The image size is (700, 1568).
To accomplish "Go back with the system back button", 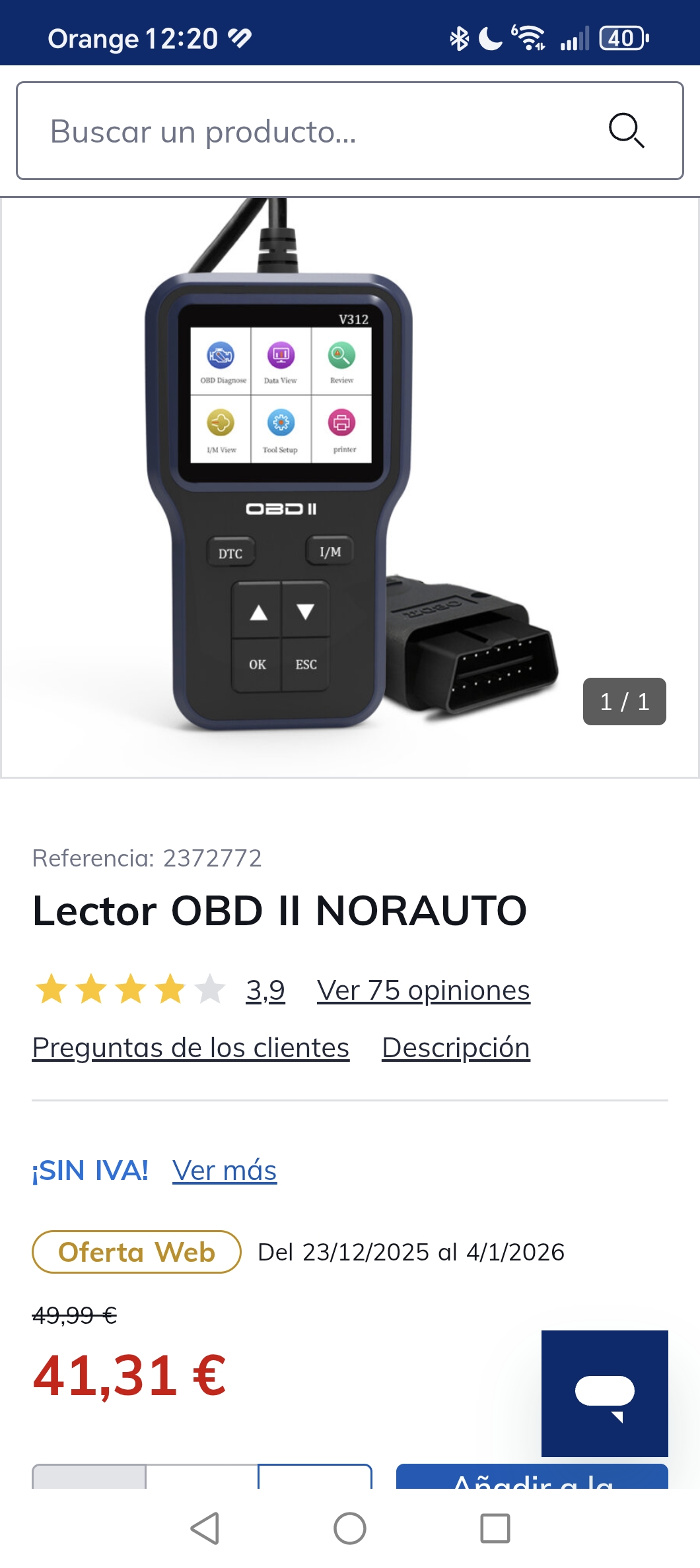I will point(205,1528).
